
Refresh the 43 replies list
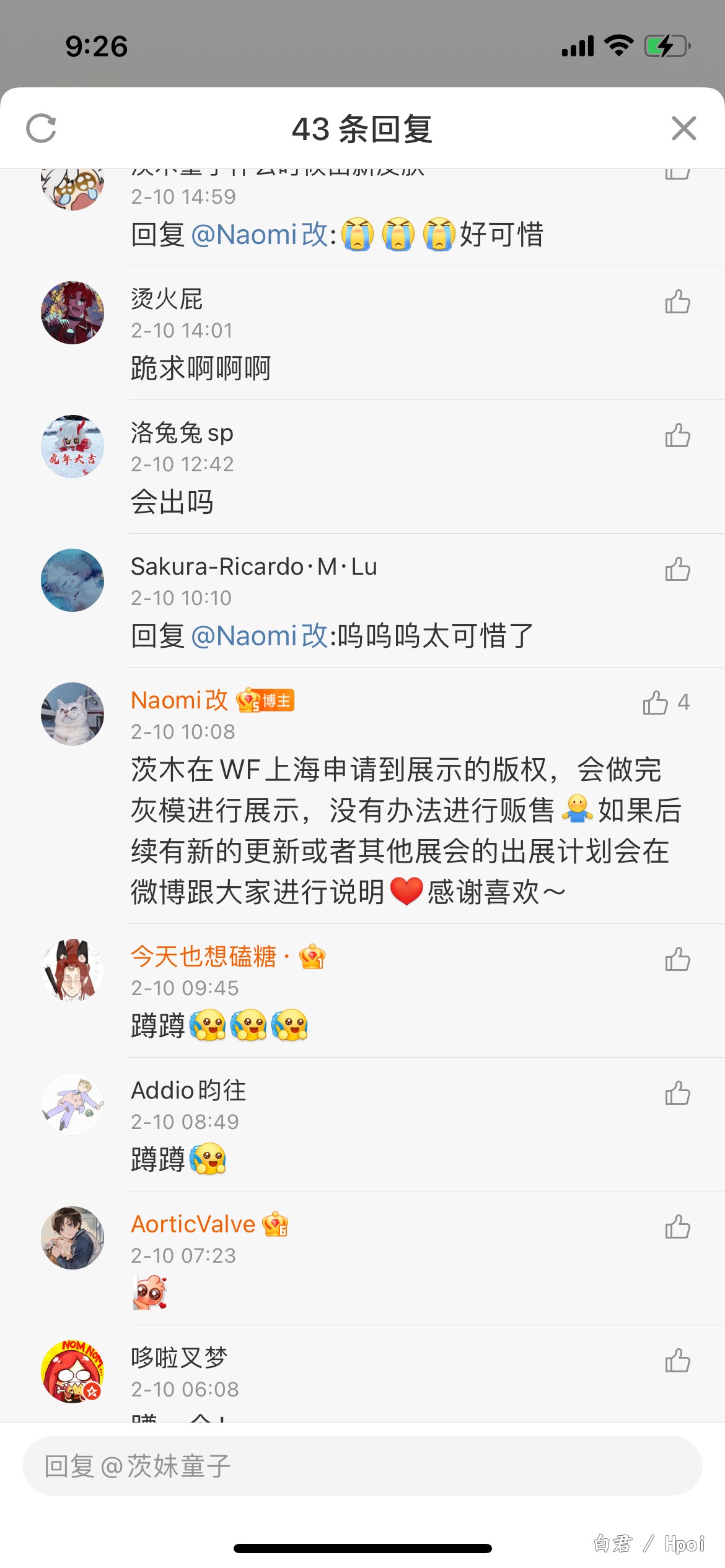coord(42,128)
